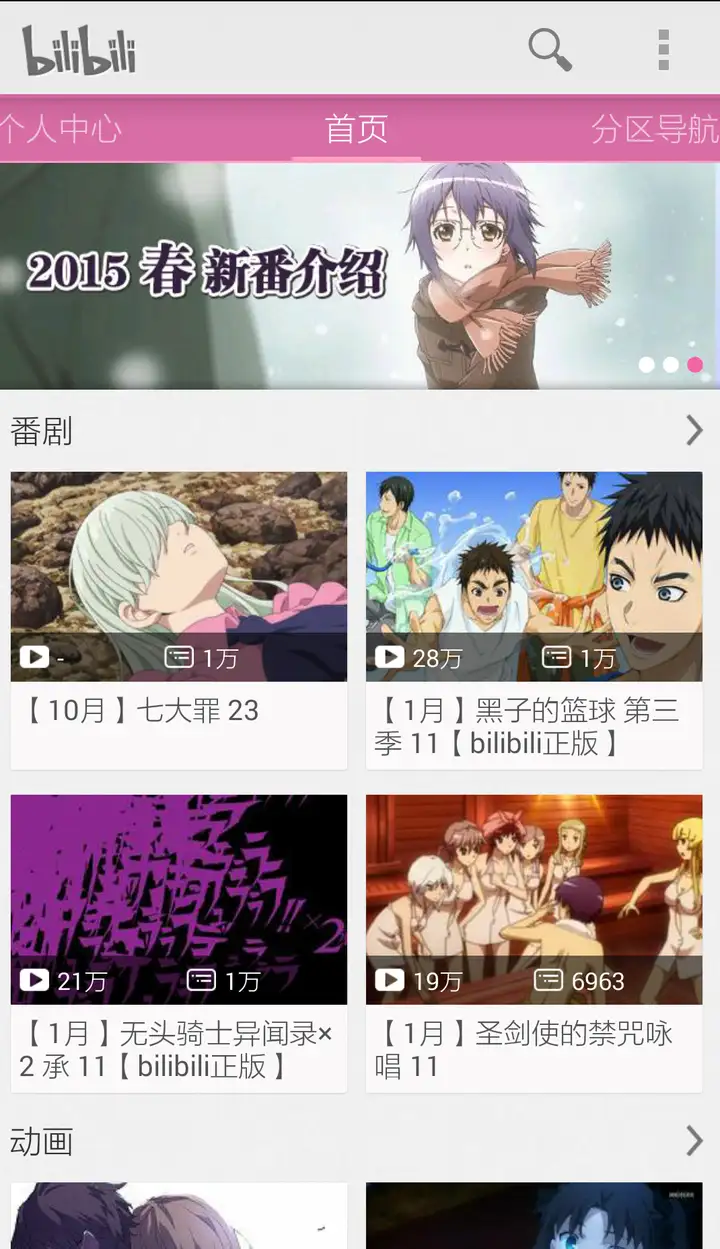Switch to the 分区导航 tab
The width and height of the screenshot is (720, 1249).
(655, 129)
